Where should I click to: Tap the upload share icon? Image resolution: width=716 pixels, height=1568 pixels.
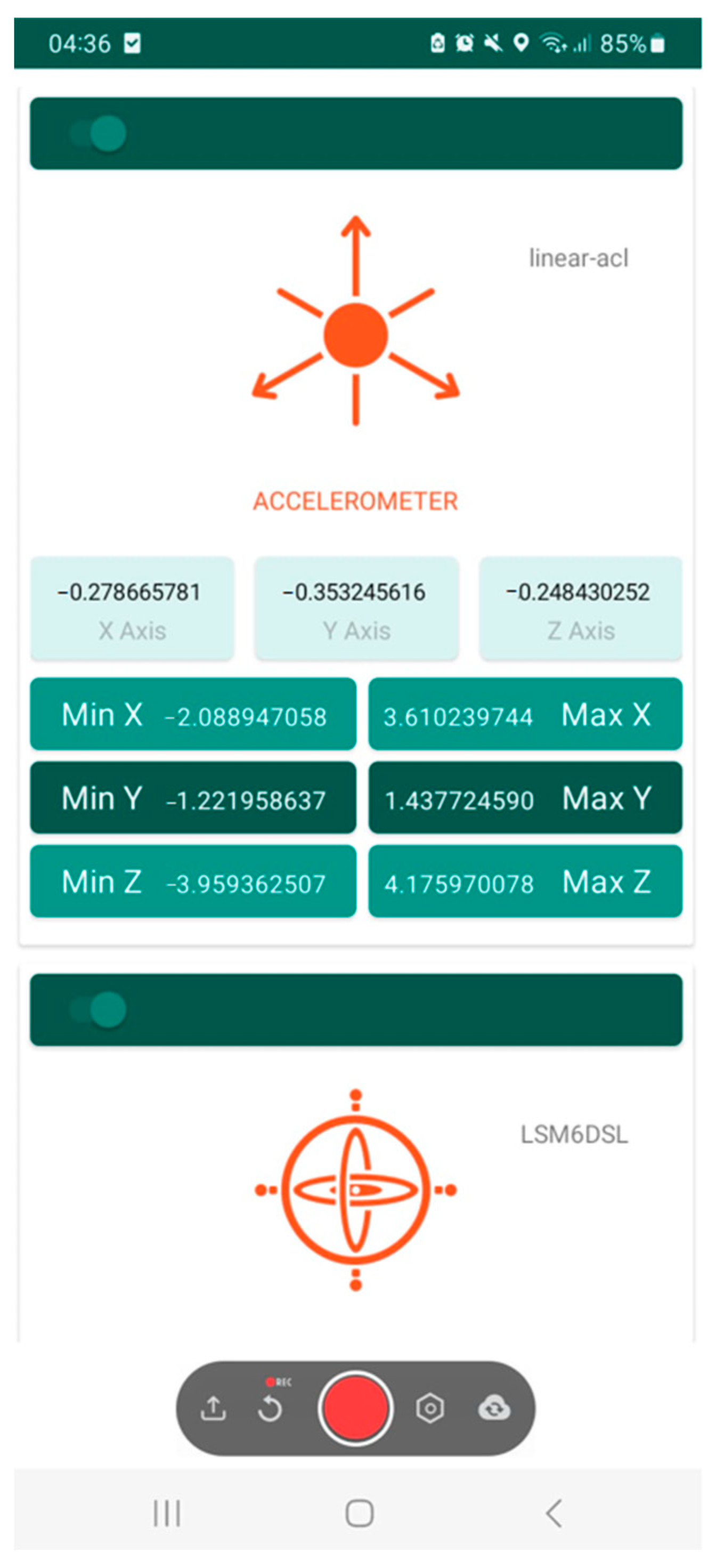[x=214, y=1408]
